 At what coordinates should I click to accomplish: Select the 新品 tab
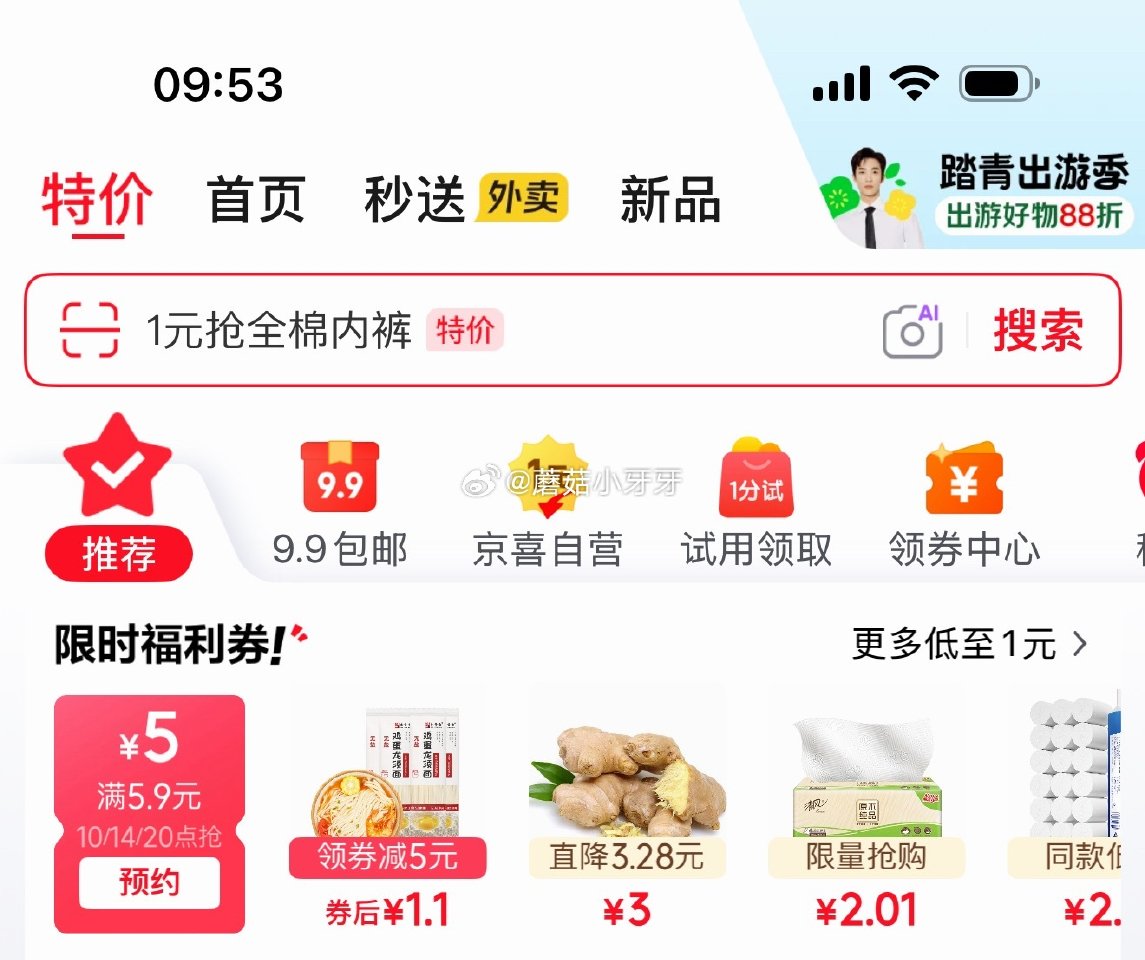pyautogui.click(x=670, y=200)
